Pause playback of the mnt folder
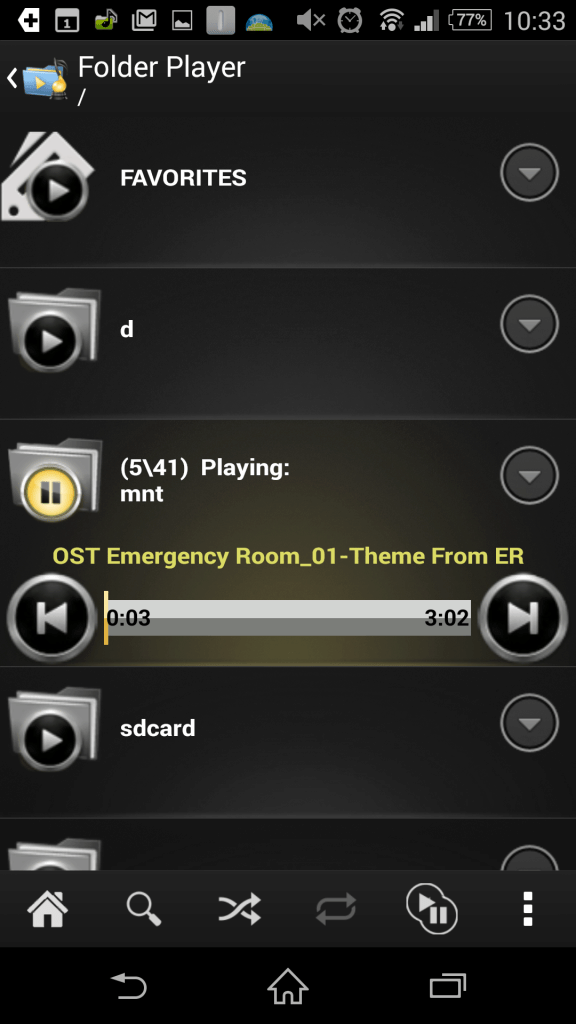 51,492
